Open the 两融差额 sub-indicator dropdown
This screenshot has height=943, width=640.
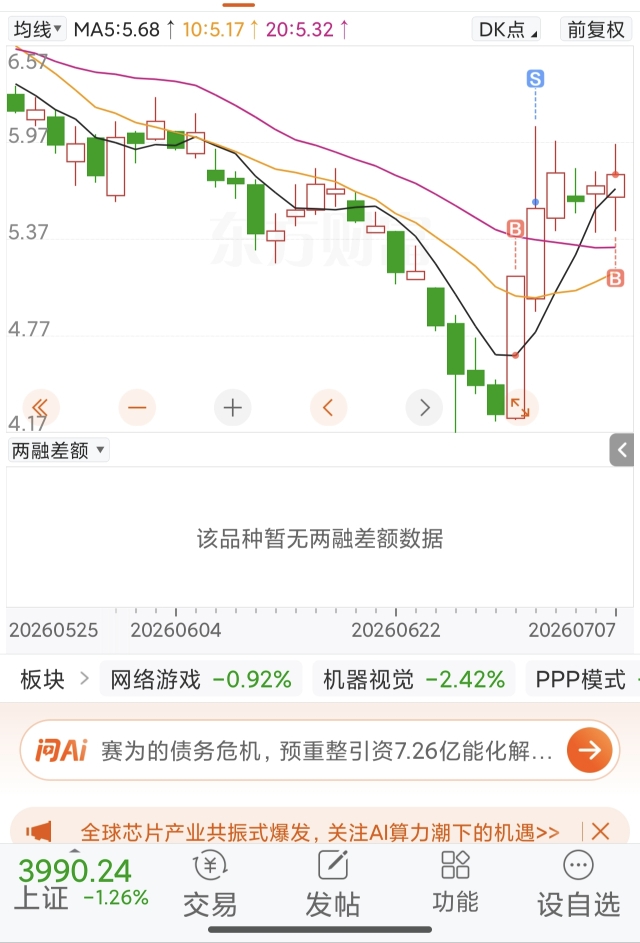point(58,450)
